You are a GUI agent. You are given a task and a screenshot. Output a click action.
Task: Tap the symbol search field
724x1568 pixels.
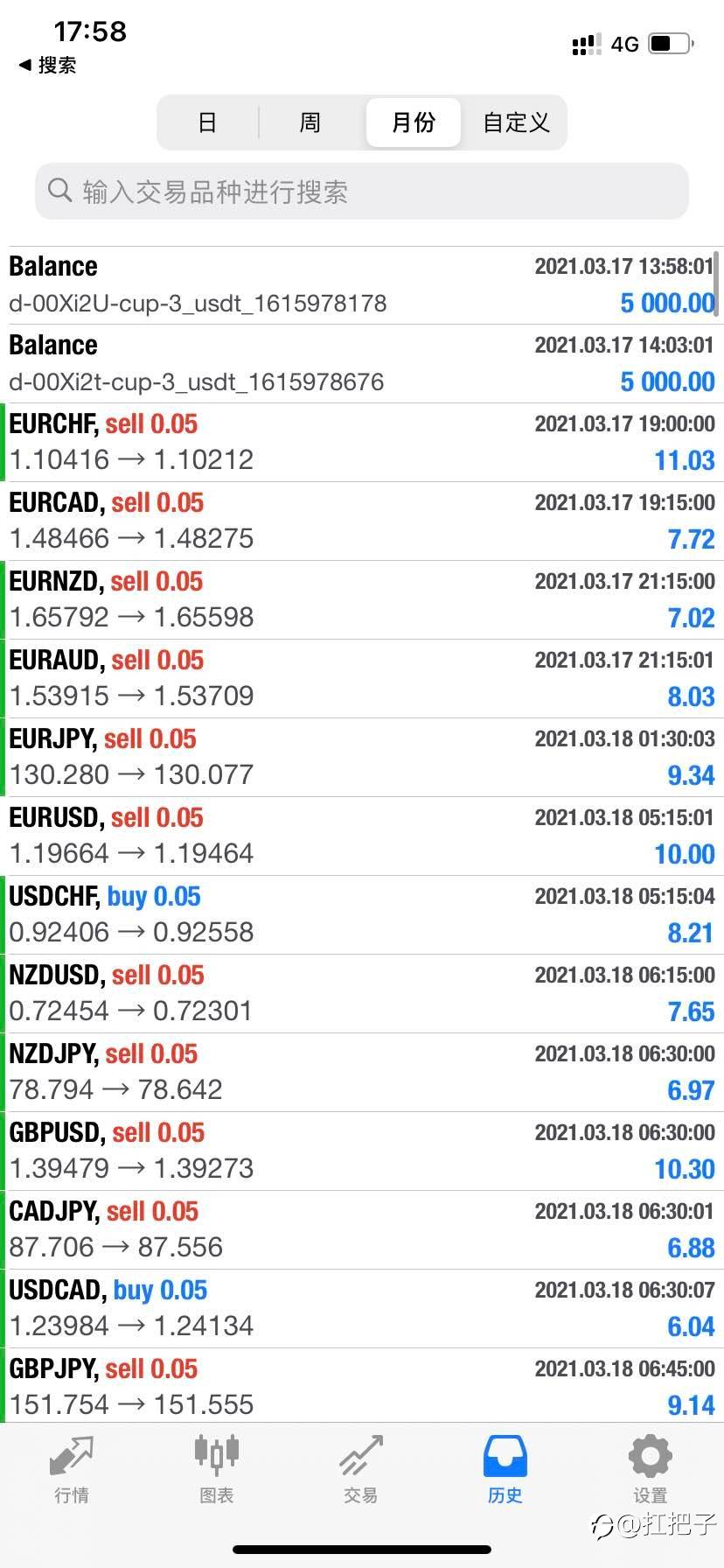(362, 191)
